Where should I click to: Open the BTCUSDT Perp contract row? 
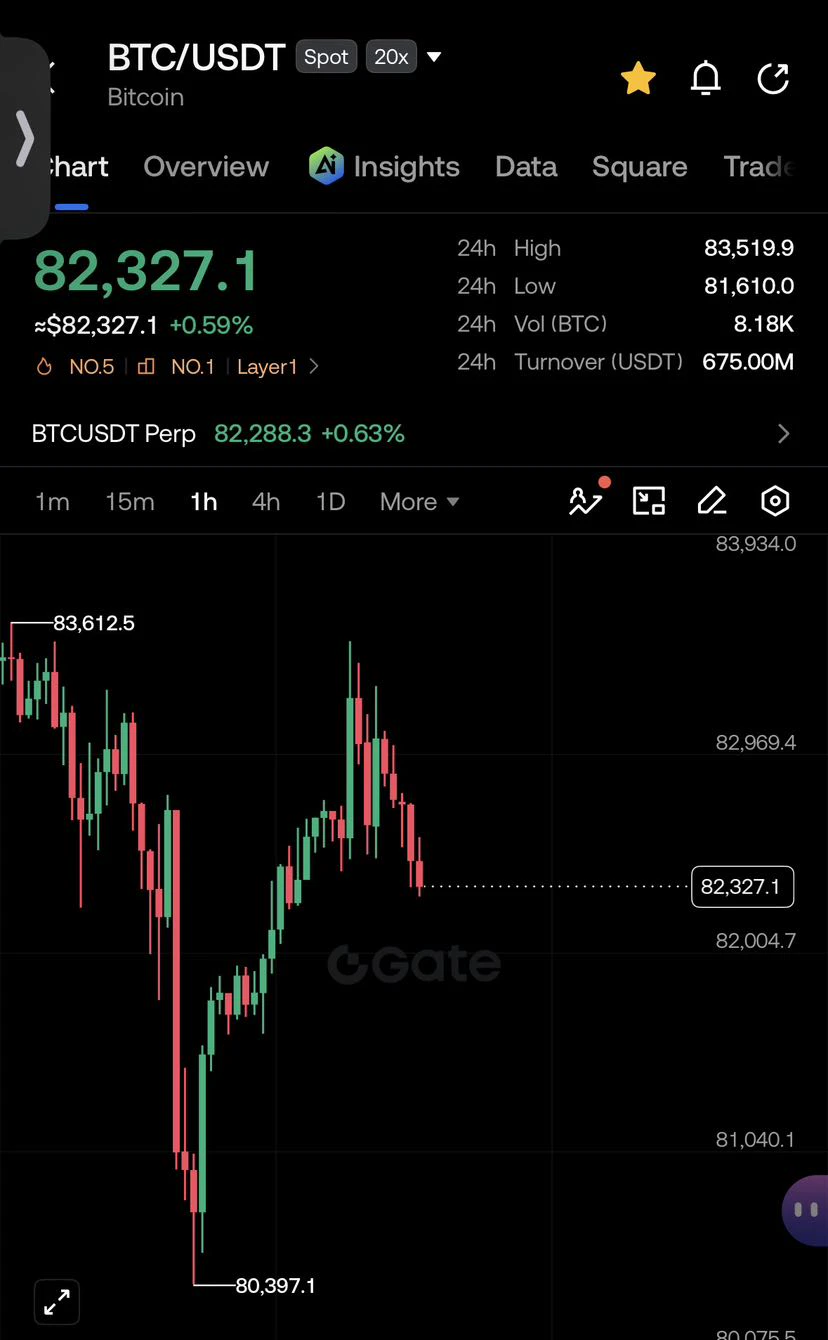coord(414,433)
